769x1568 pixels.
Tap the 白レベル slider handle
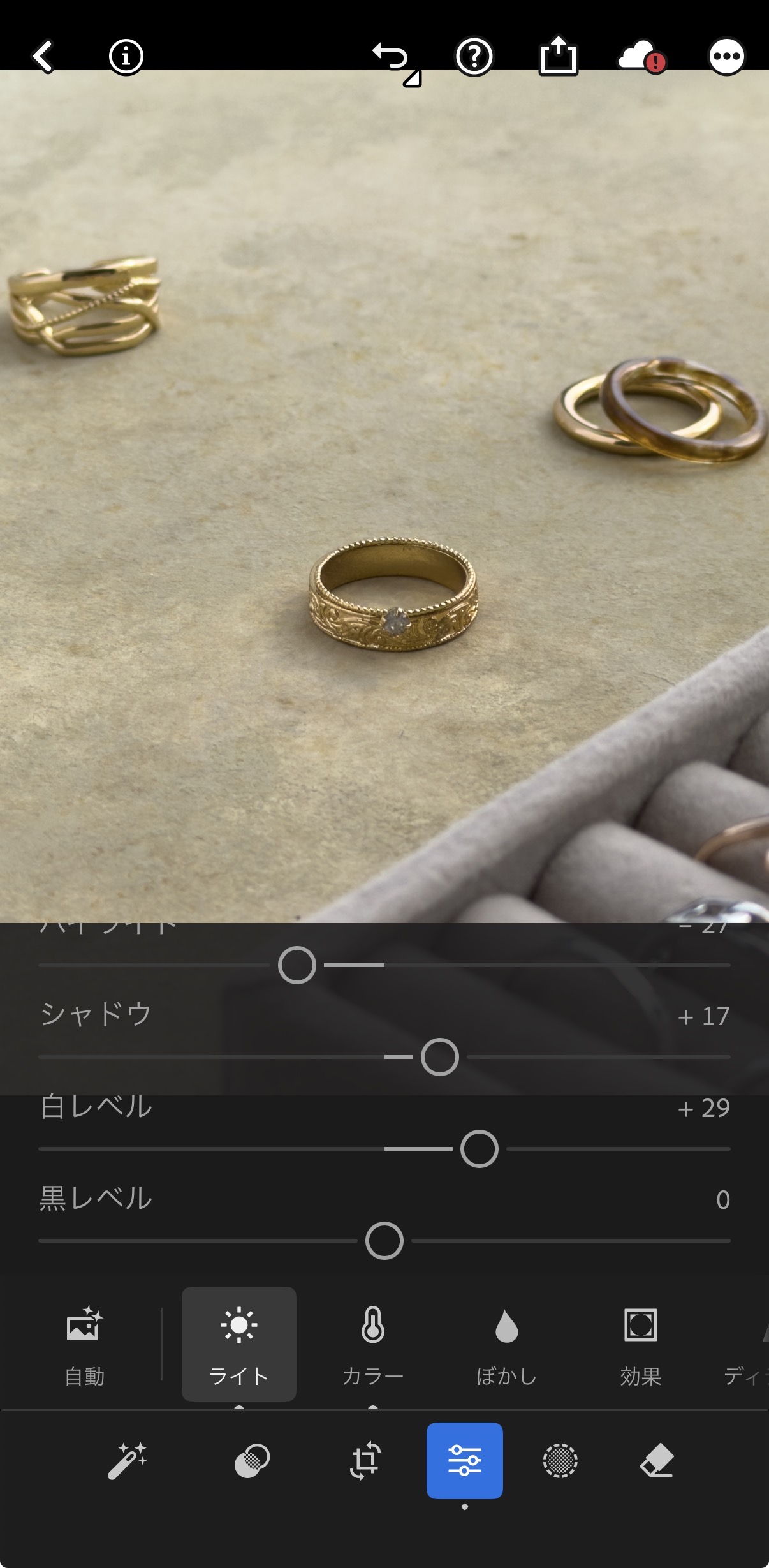click(480, 1149)
